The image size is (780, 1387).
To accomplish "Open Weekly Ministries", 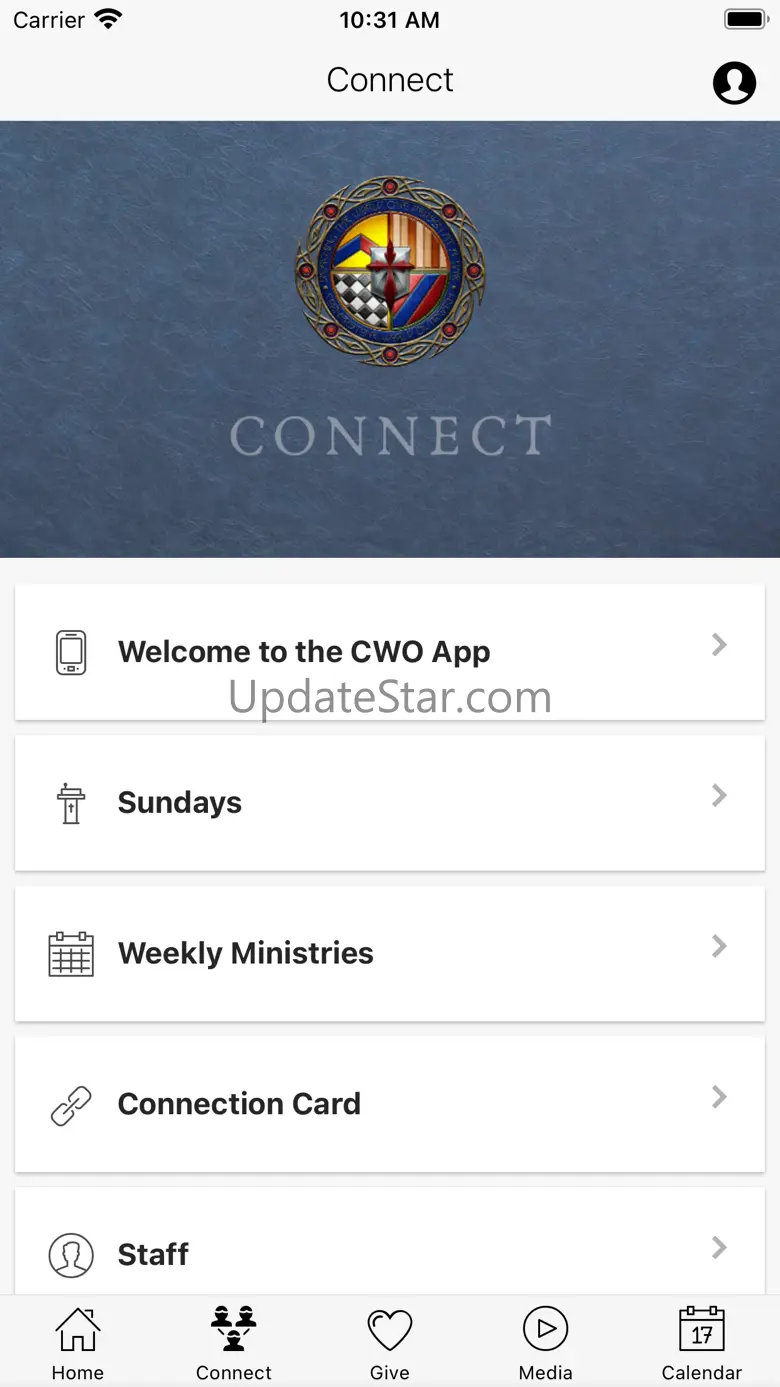I will 390,953.
